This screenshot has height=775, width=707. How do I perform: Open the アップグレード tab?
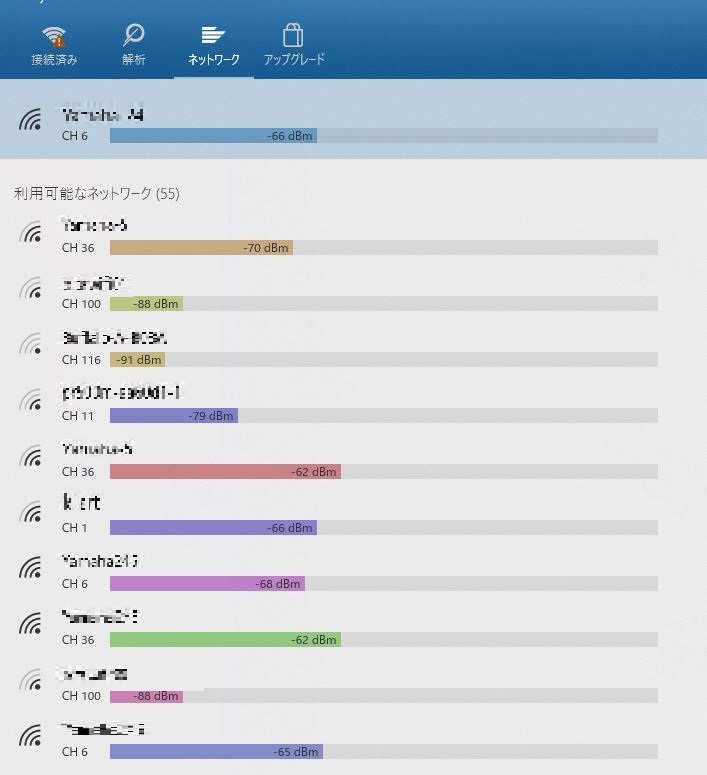coord(293,45)
